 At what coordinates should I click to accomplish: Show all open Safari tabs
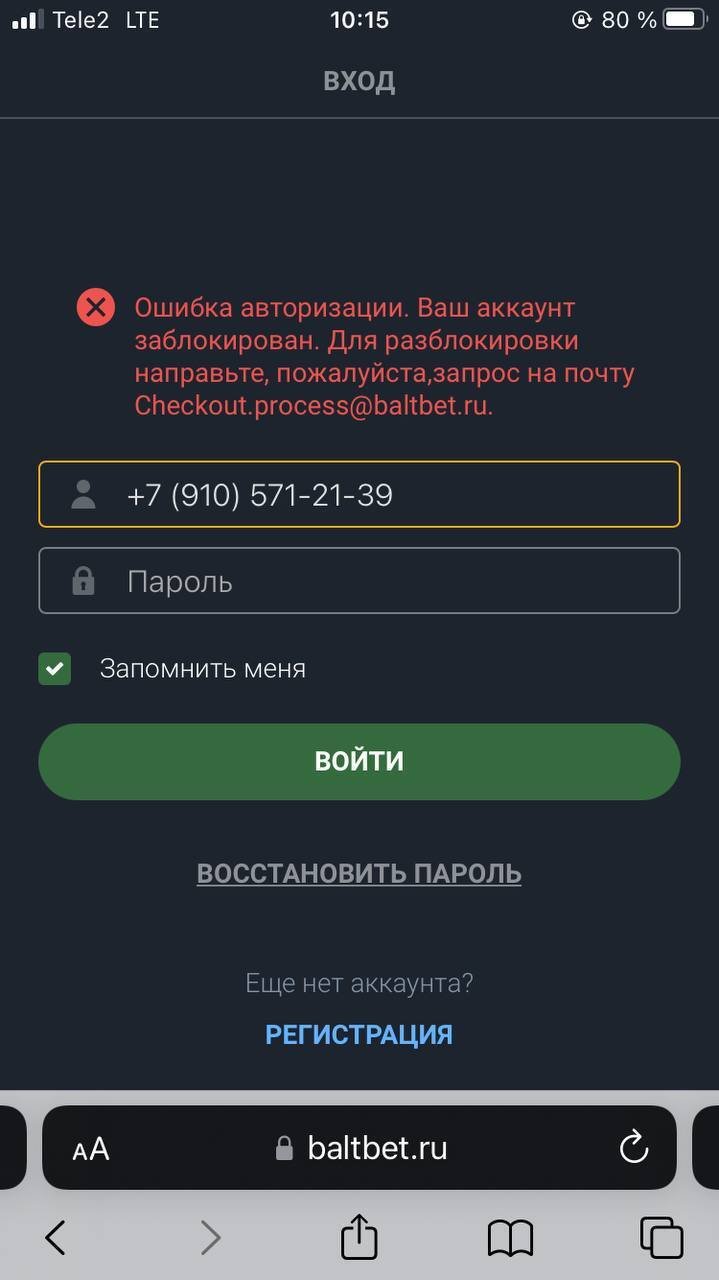click(x=661, y=1238)
